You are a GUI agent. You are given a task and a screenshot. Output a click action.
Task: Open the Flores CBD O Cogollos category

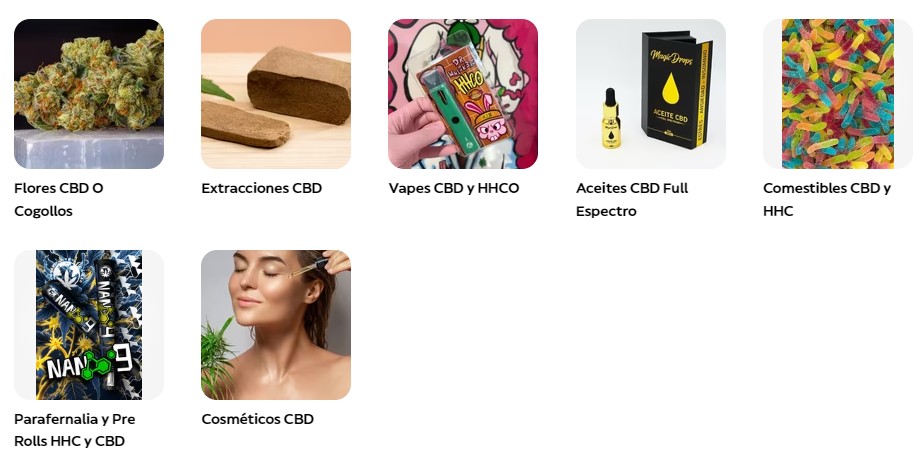pos(89,94)
